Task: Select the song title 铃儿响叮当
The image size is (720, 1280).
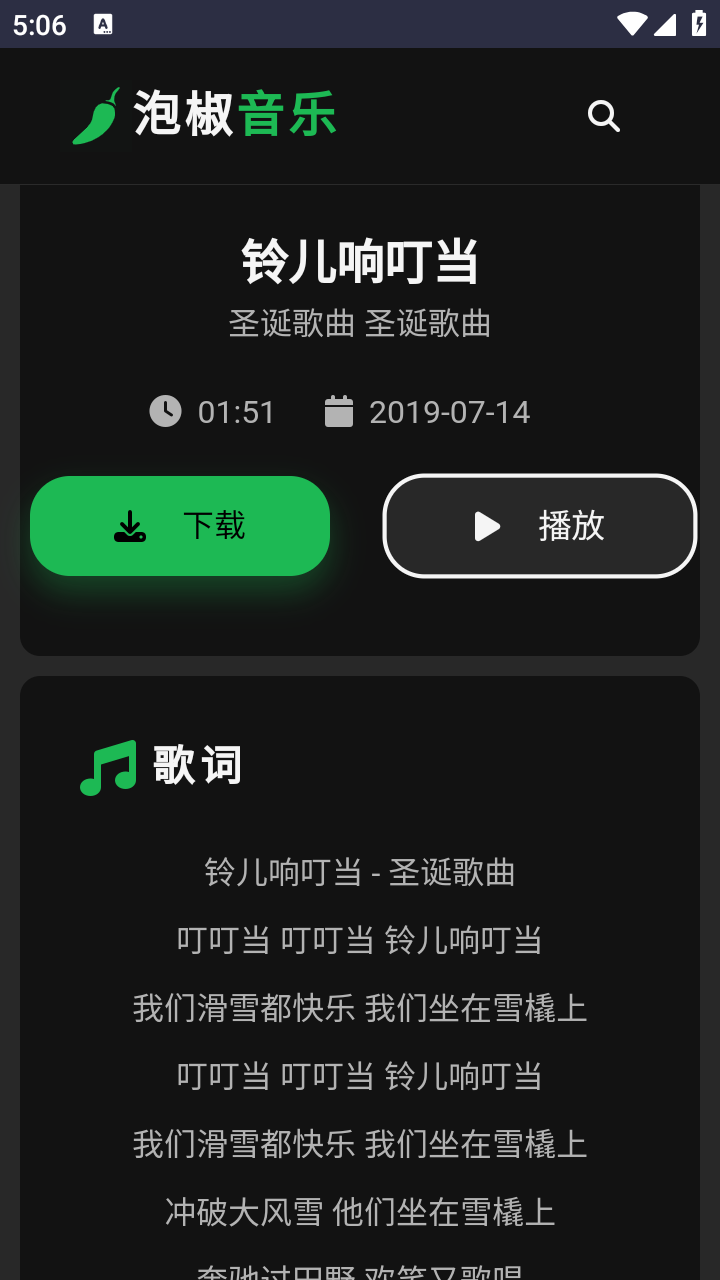Action: [x=359, y=261]
